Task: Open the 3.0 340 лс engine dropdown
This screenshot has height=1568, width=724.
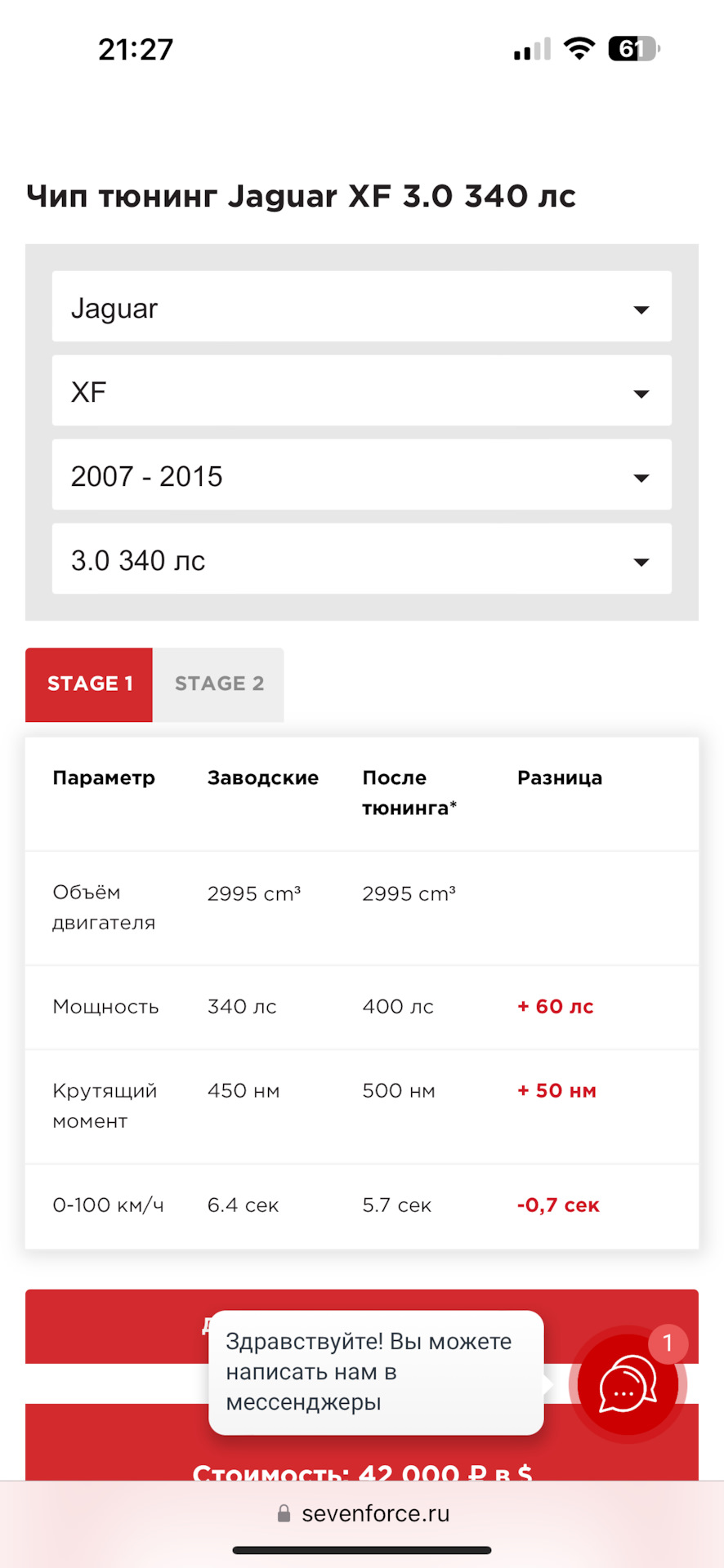Action: click(361, 559)
